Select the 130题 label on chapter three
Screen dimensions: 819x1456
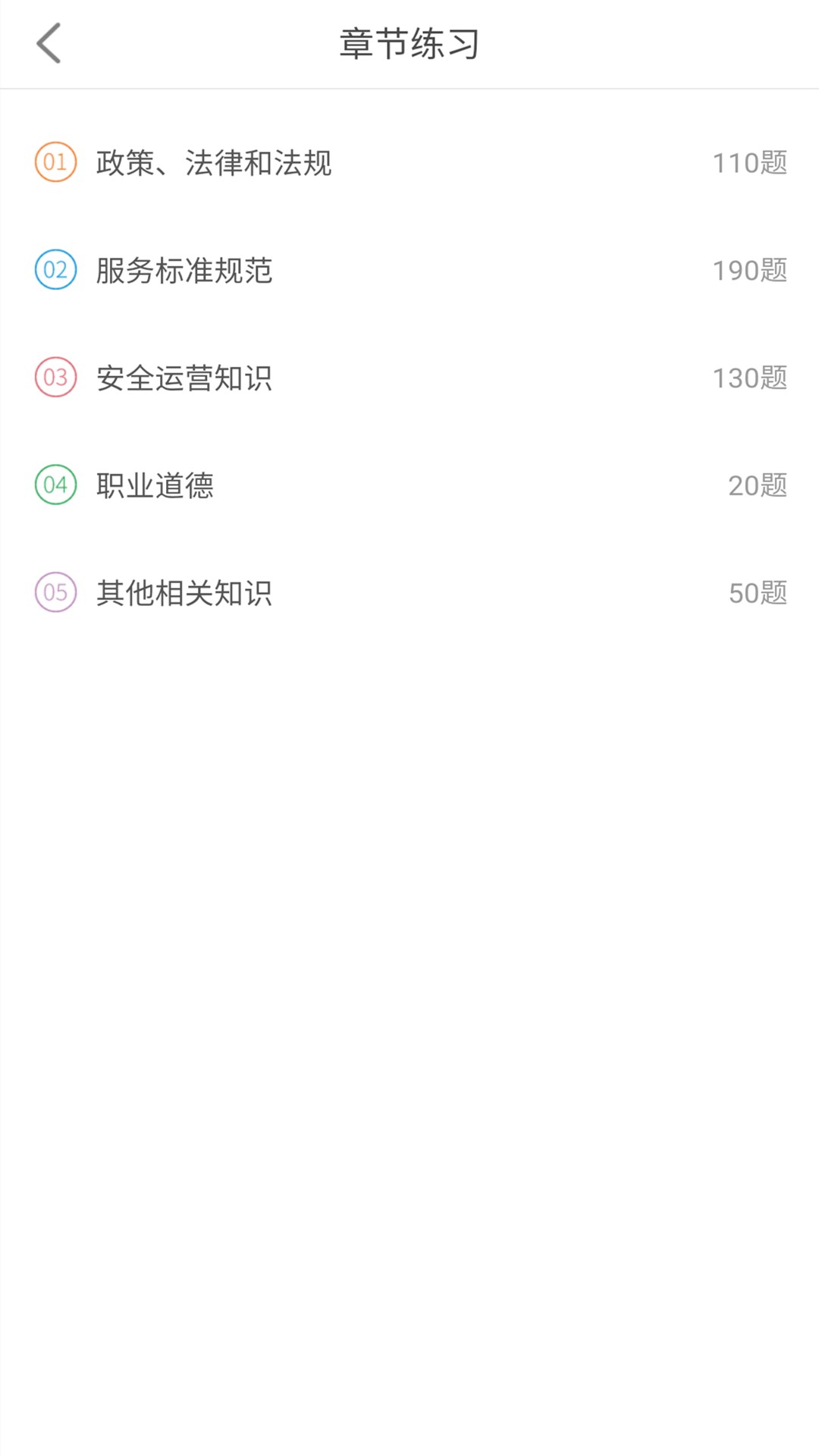coord(749,377)
